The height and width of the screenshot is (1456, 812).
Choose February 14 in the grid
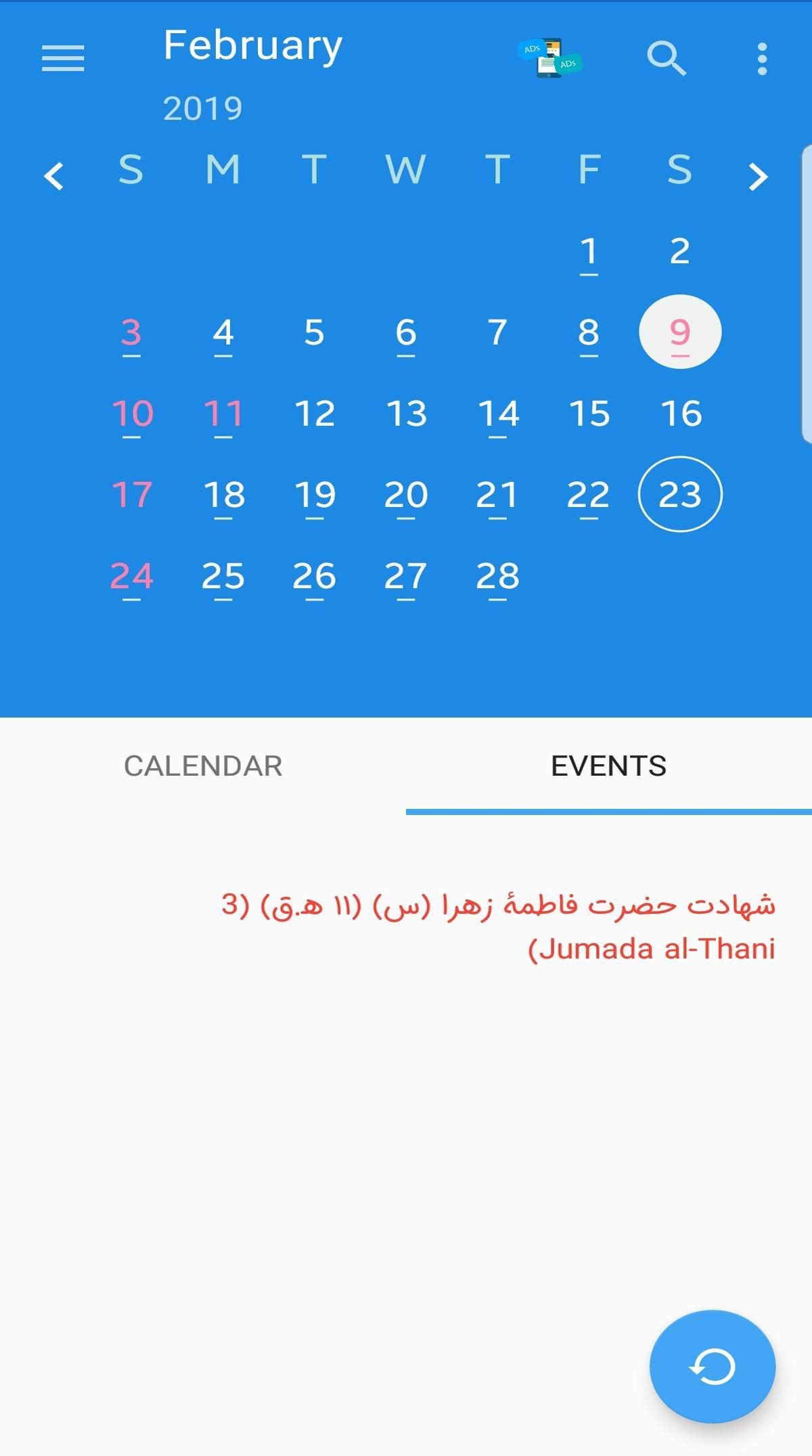(498, 414)
